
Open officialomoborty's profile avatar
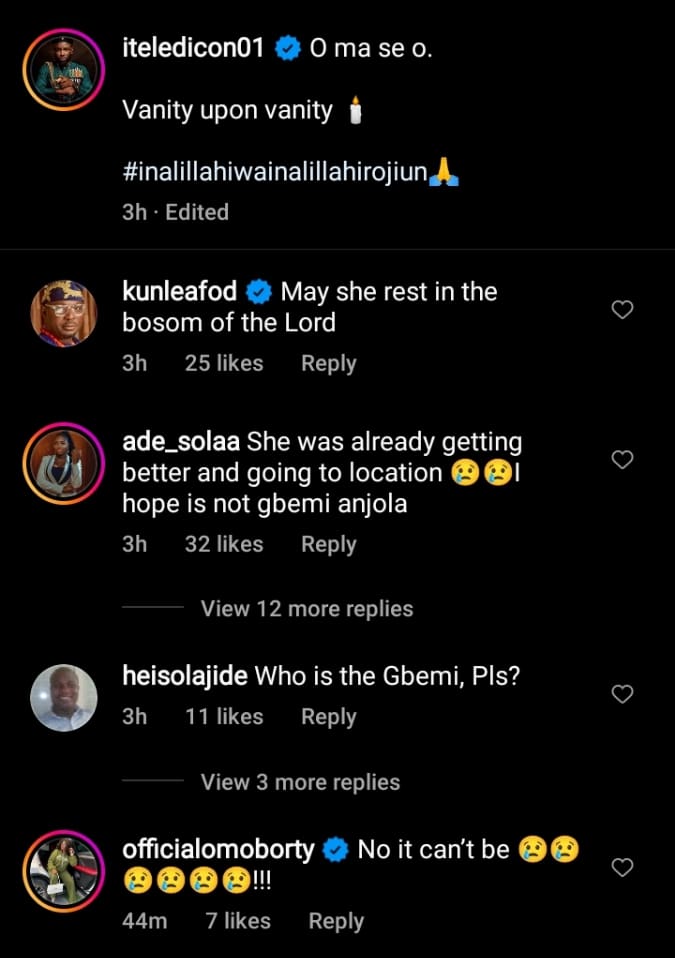coord(64,871)
